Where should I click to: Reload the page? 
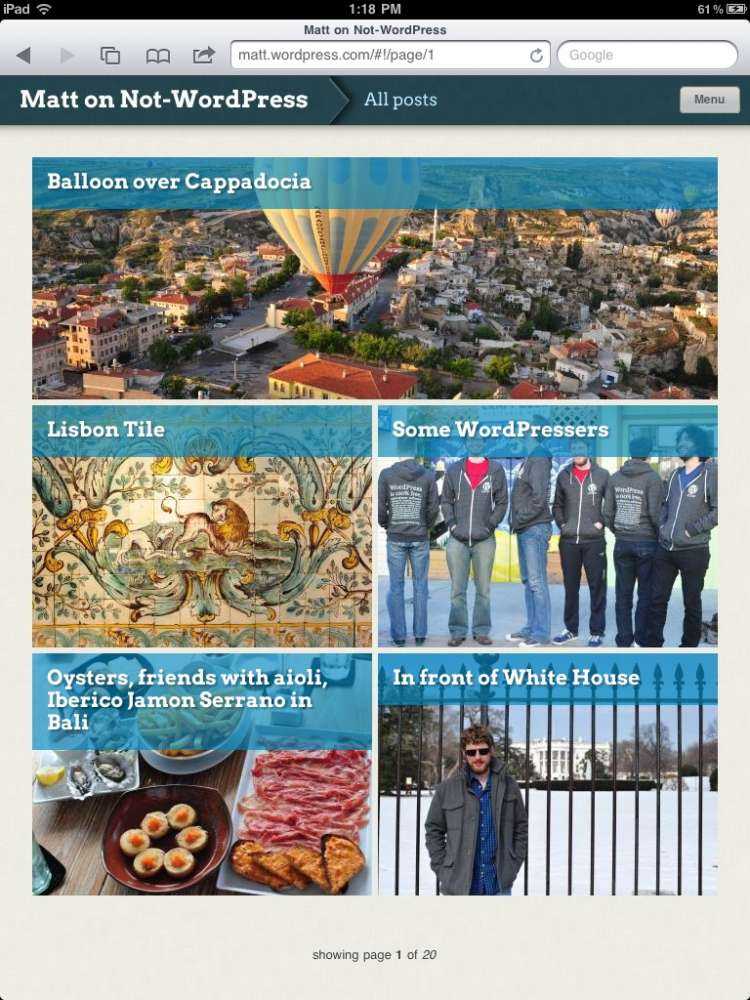click(536, 56)
